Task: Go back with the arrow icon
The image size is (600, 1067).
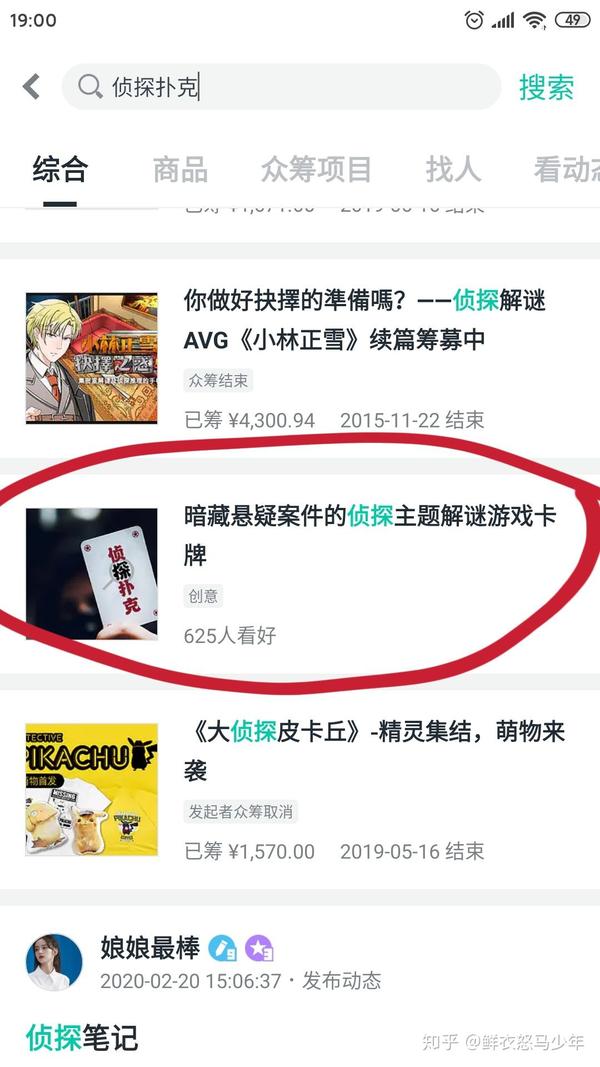Action: coord(32,87)
